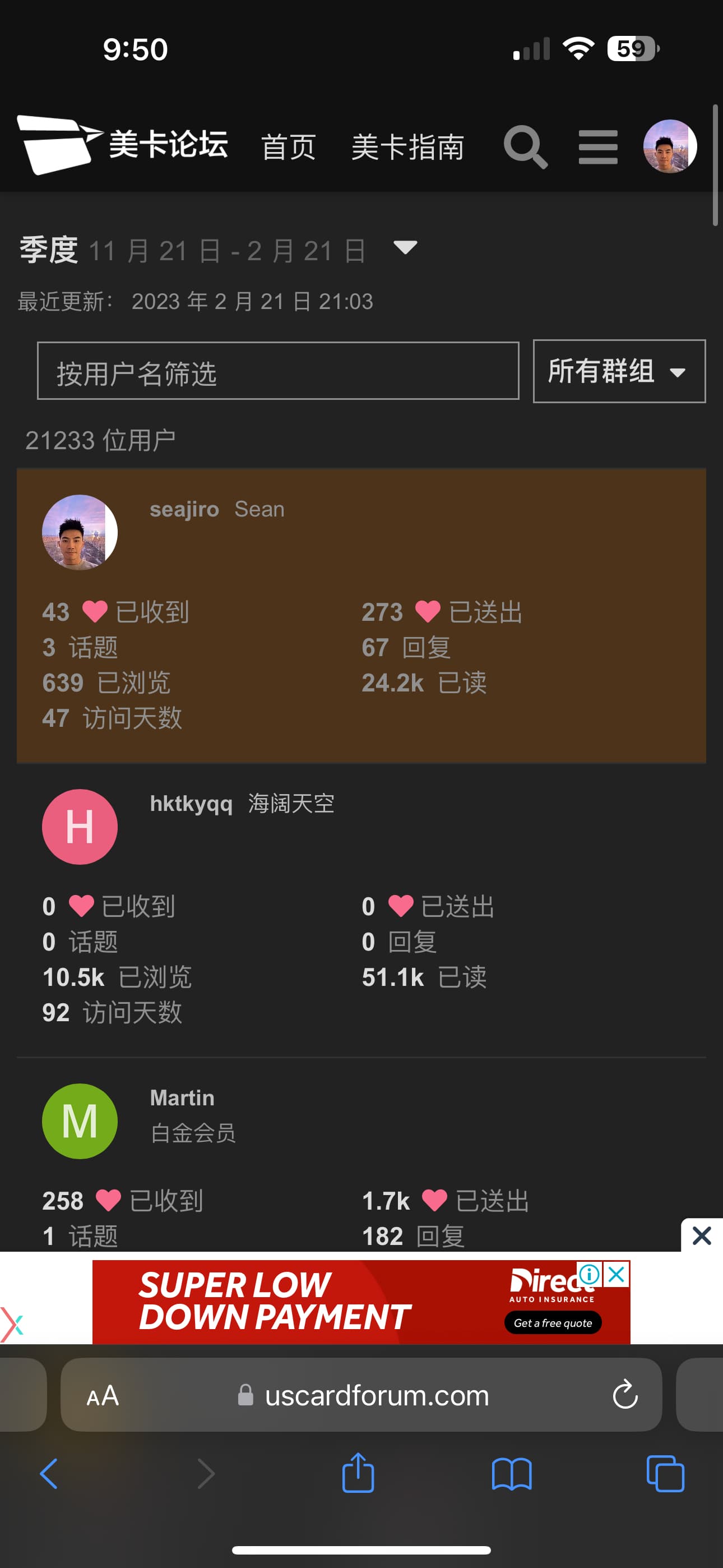Reload the page

tap(625, 1395)
